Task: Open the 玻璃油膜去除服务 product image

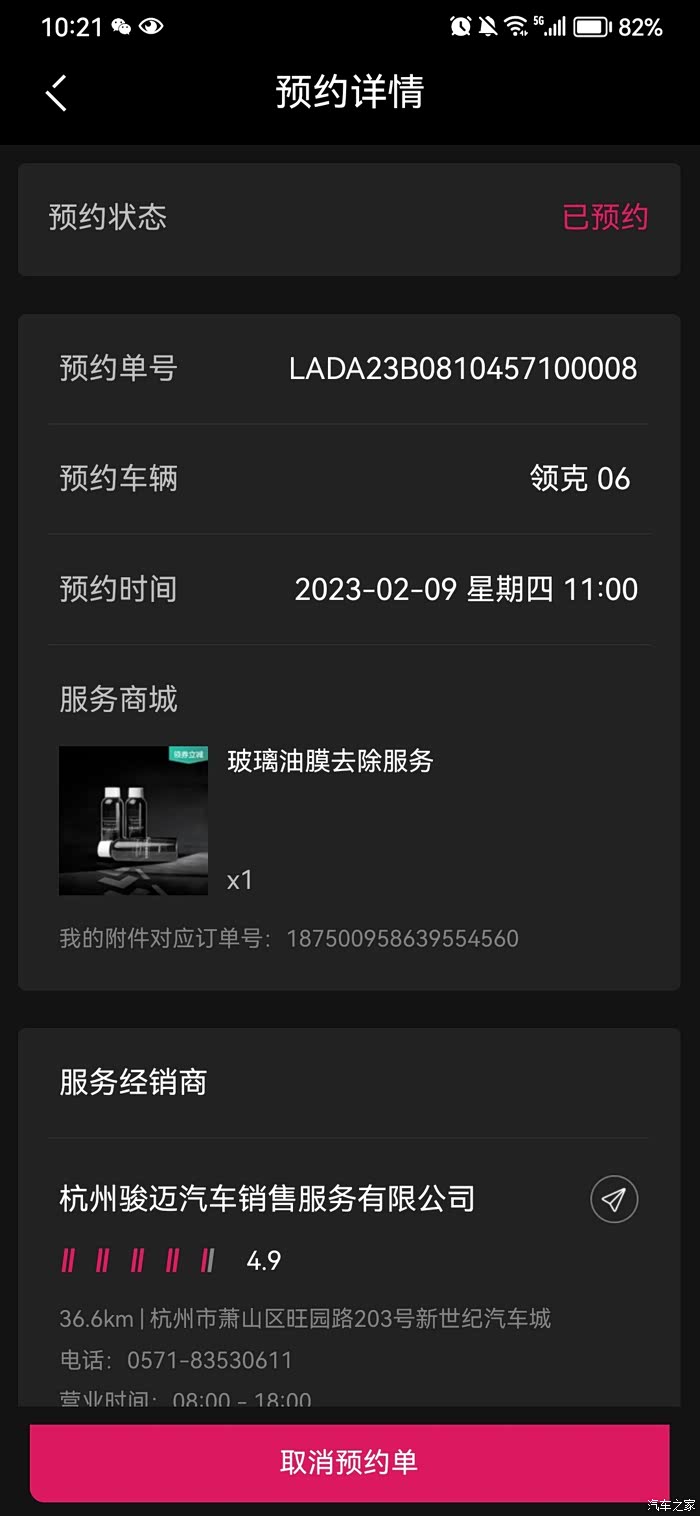Action: pos(133,820)
